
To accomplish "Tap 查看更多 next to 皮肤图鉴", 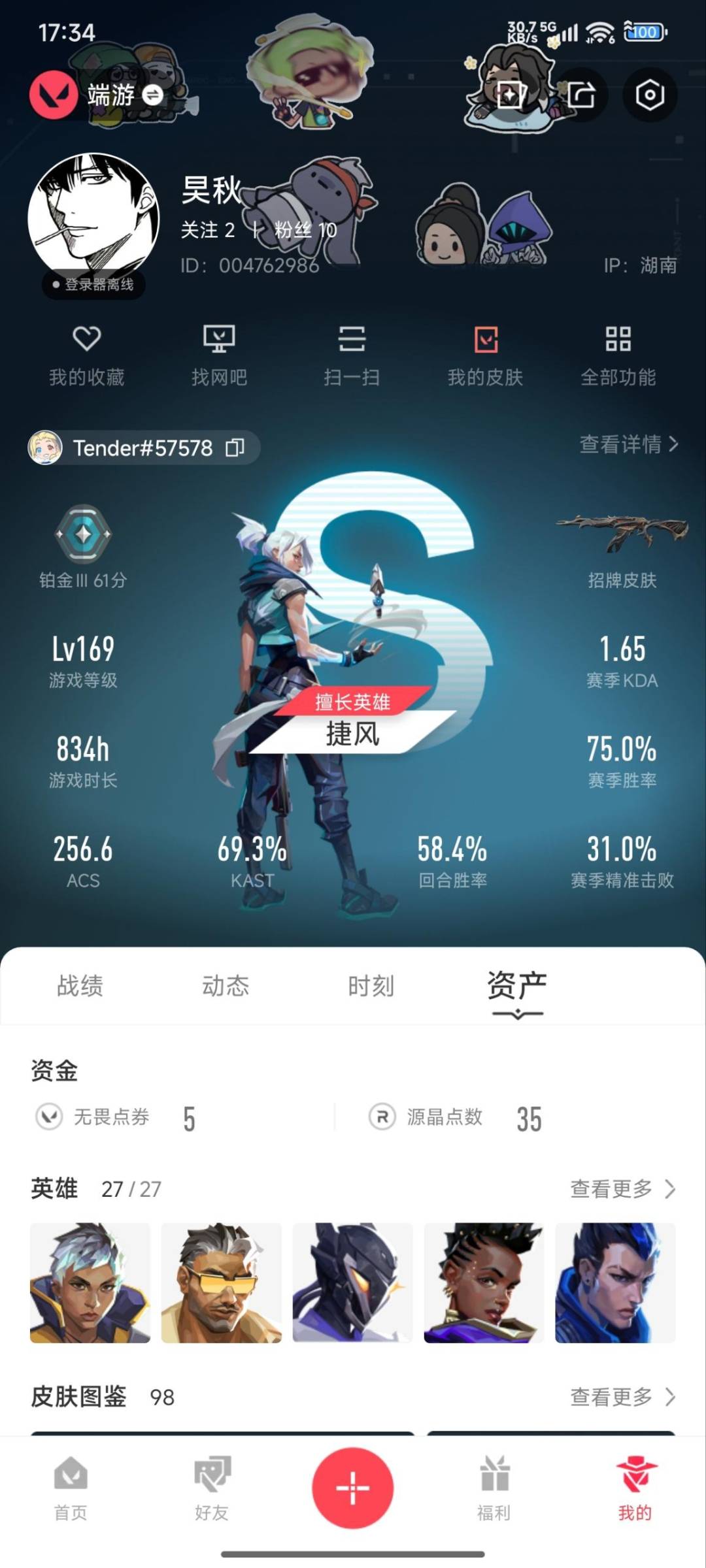I will (x=622, y=1397).
